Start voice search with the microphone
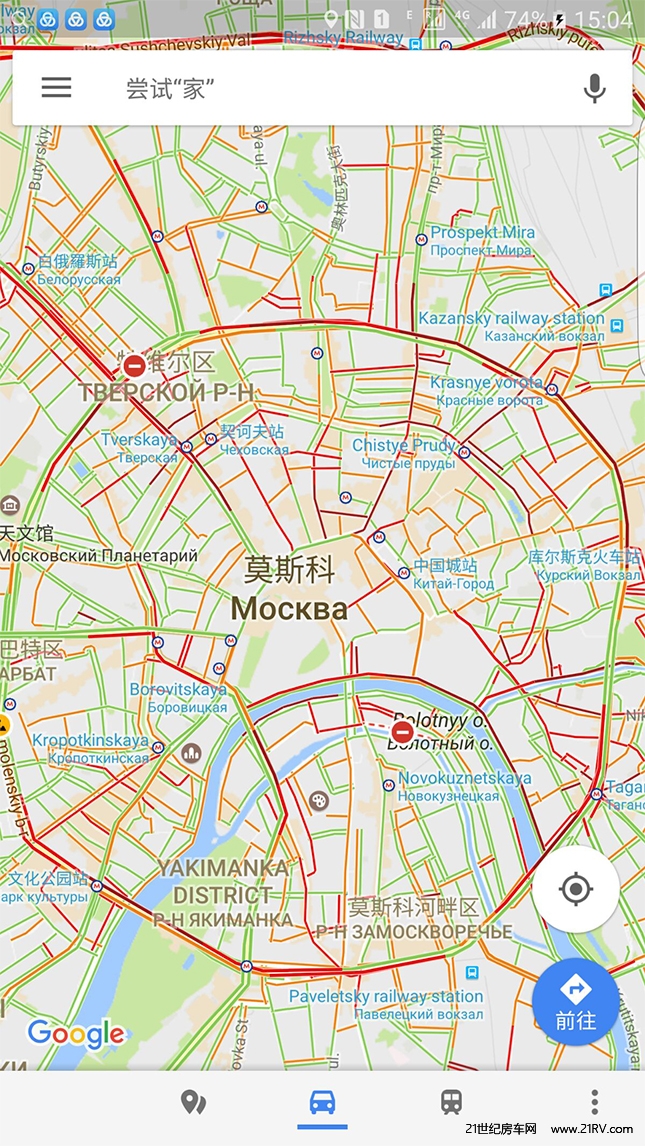Image resolution: width=645 pixels, height=1146 pixels. 594,88
